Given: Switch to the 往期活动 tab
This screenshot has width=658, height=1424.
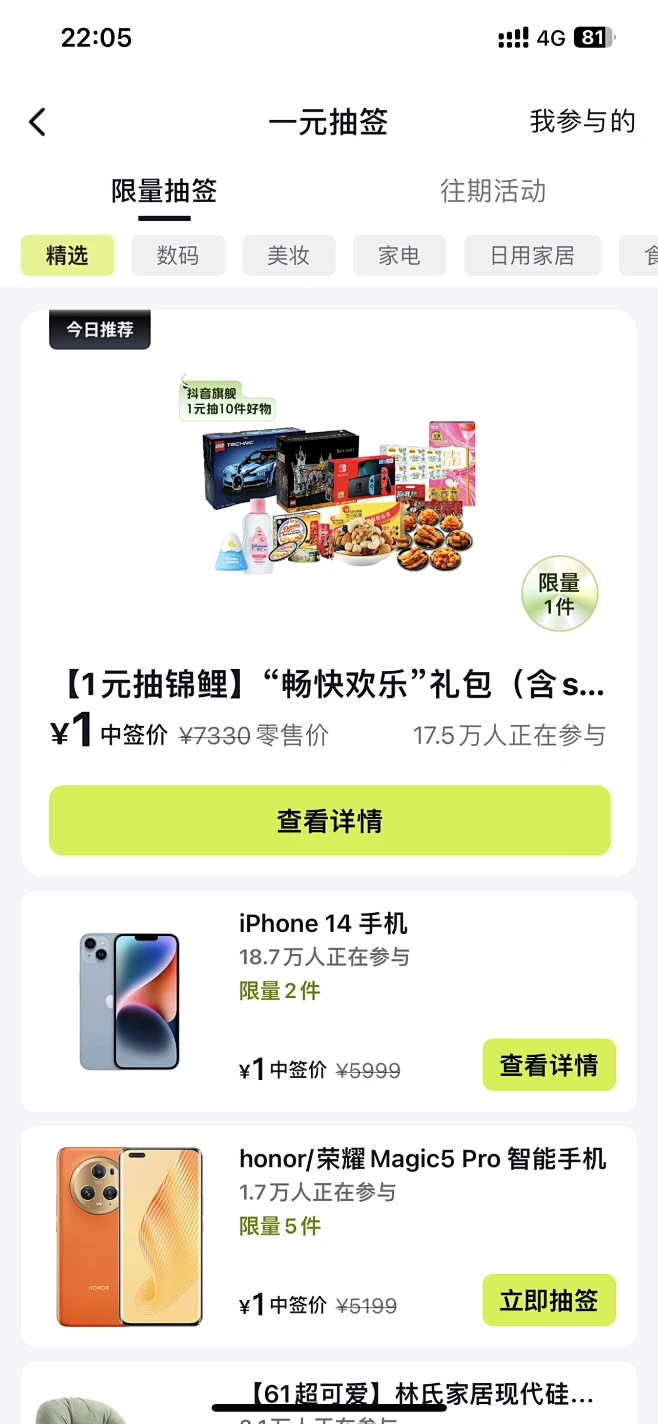Looking at the screenshot, I should tap(493, 191).
